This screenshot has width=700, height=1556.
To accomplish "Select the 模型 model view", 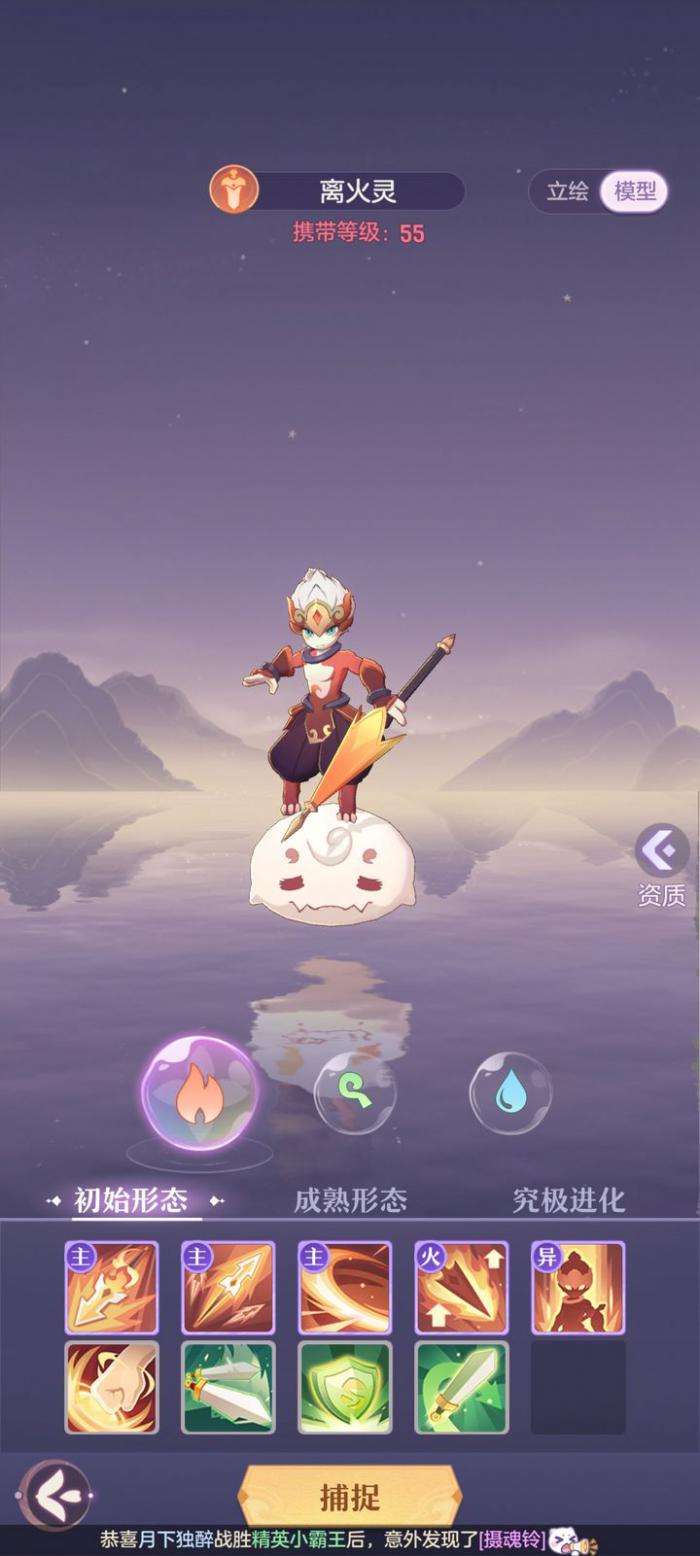I will [x=634, y=191].
